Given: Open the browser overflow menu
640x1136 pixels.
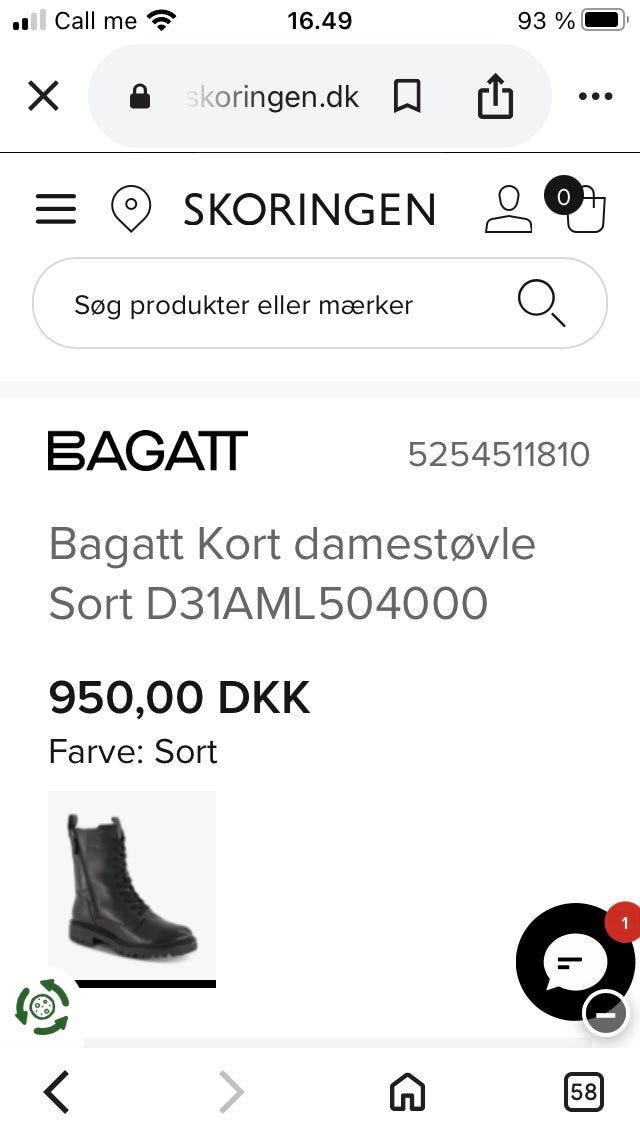Looking at the screenshot, I should point(595,97).
